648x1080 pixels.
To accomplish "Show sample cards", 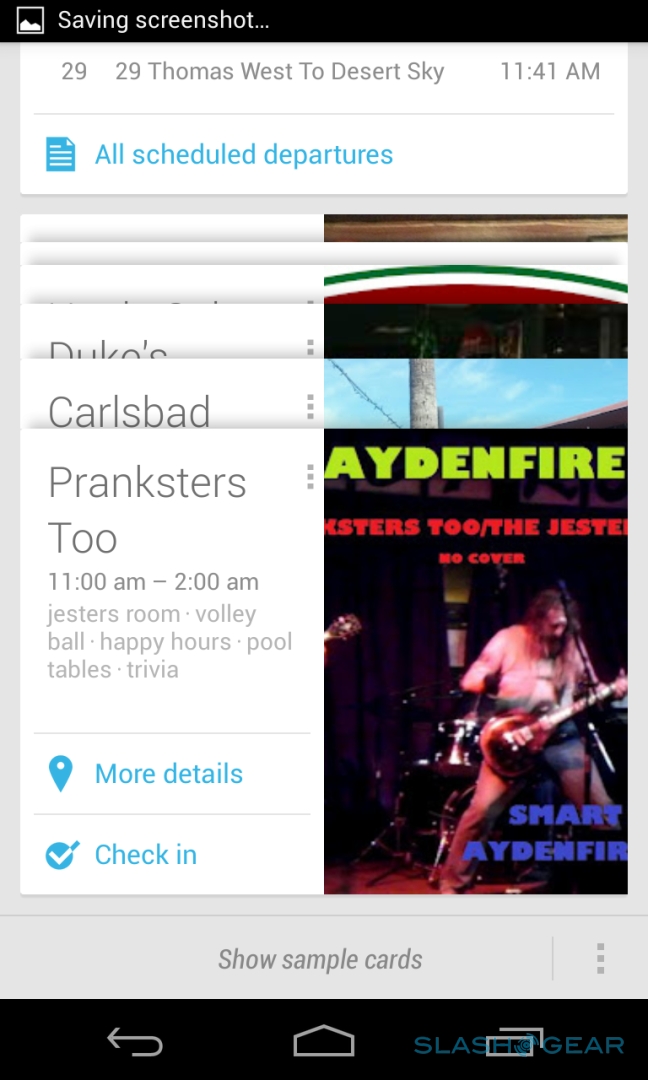I will point(320,960).
